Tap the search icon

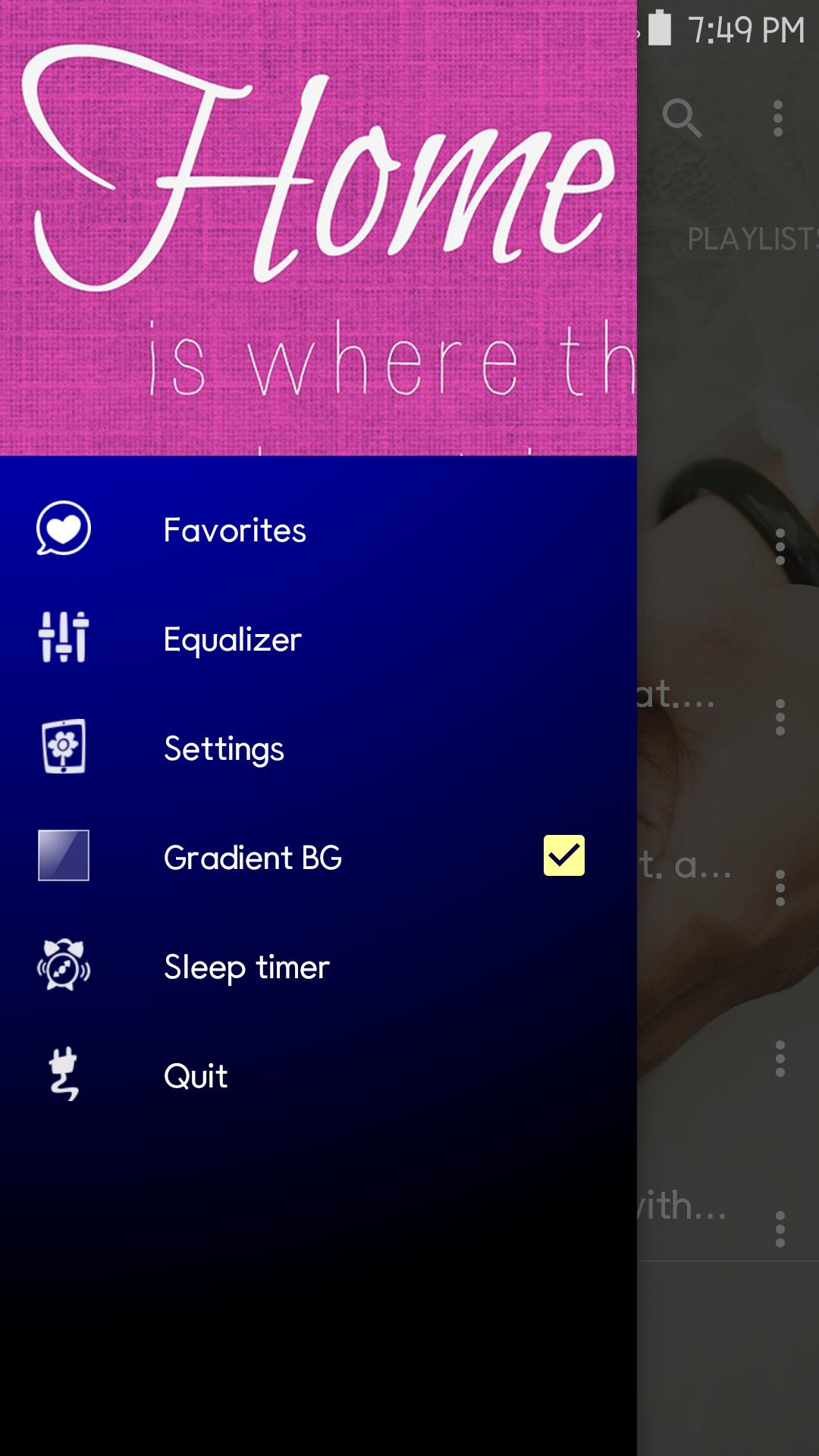pyautogui.click(x=681, y=118)
